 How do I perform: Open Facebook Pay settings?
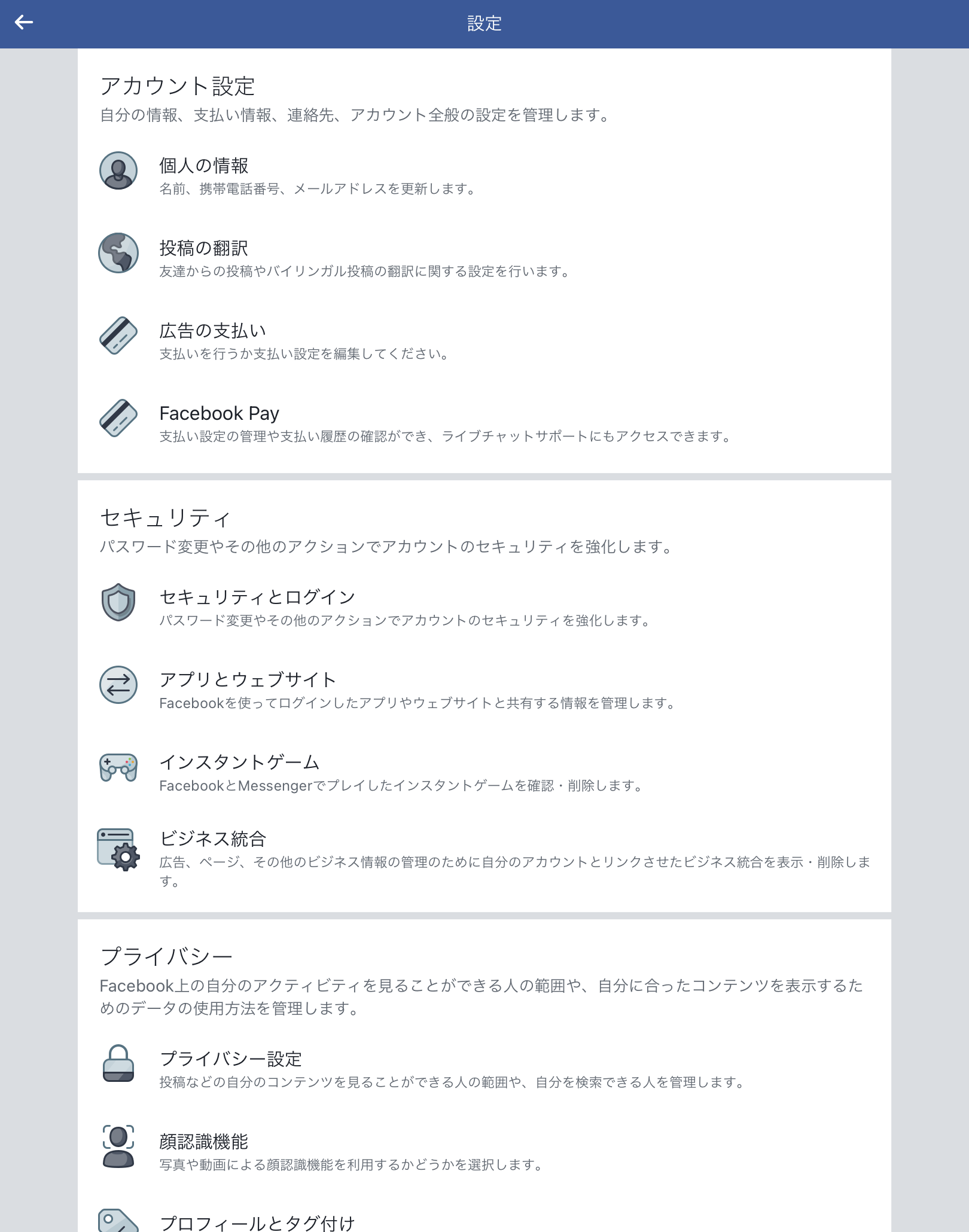[219, 414]
